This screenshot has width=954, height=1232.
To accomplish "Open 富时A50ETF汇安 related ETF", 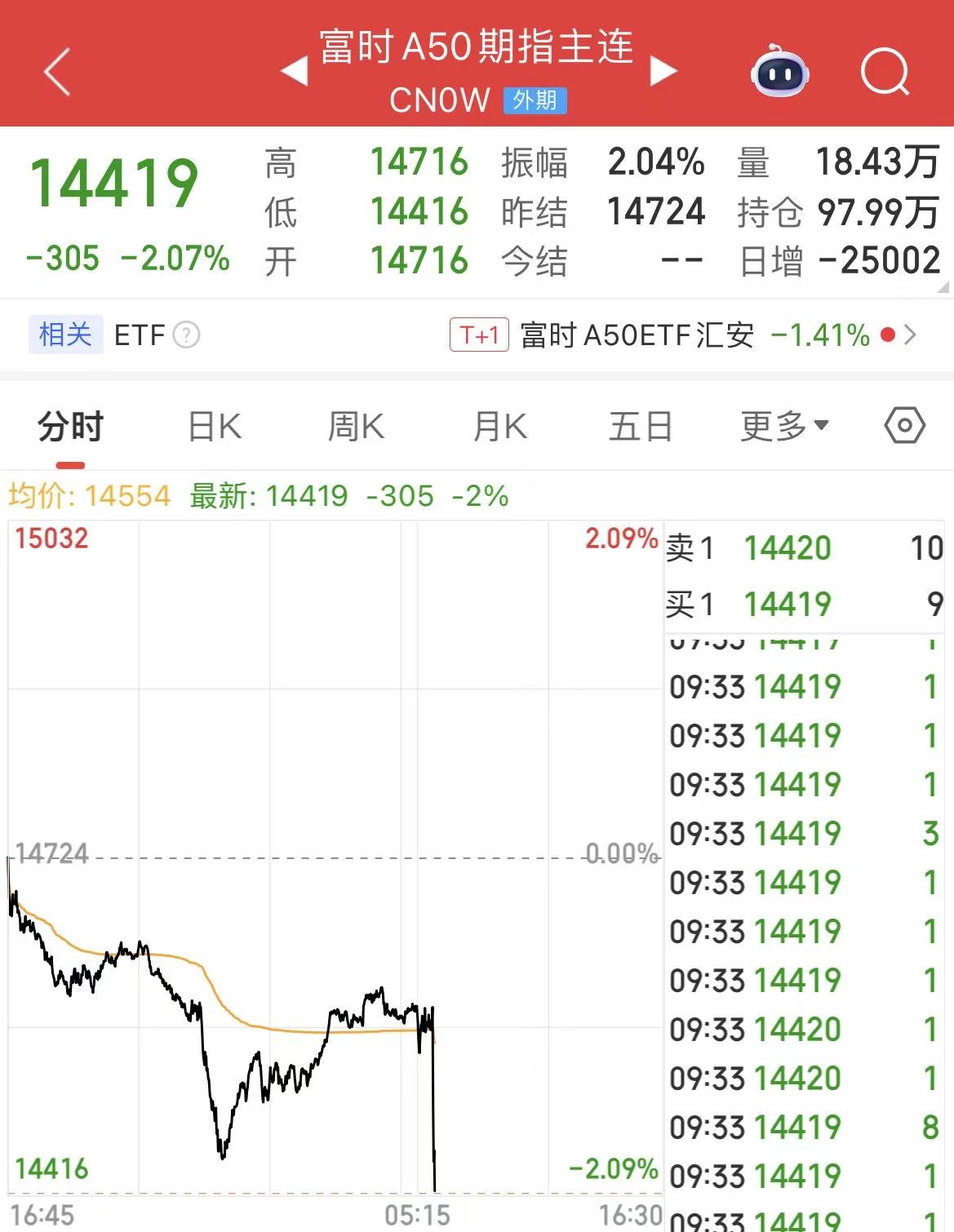I will pyautogui.click(x=637, y=335).
